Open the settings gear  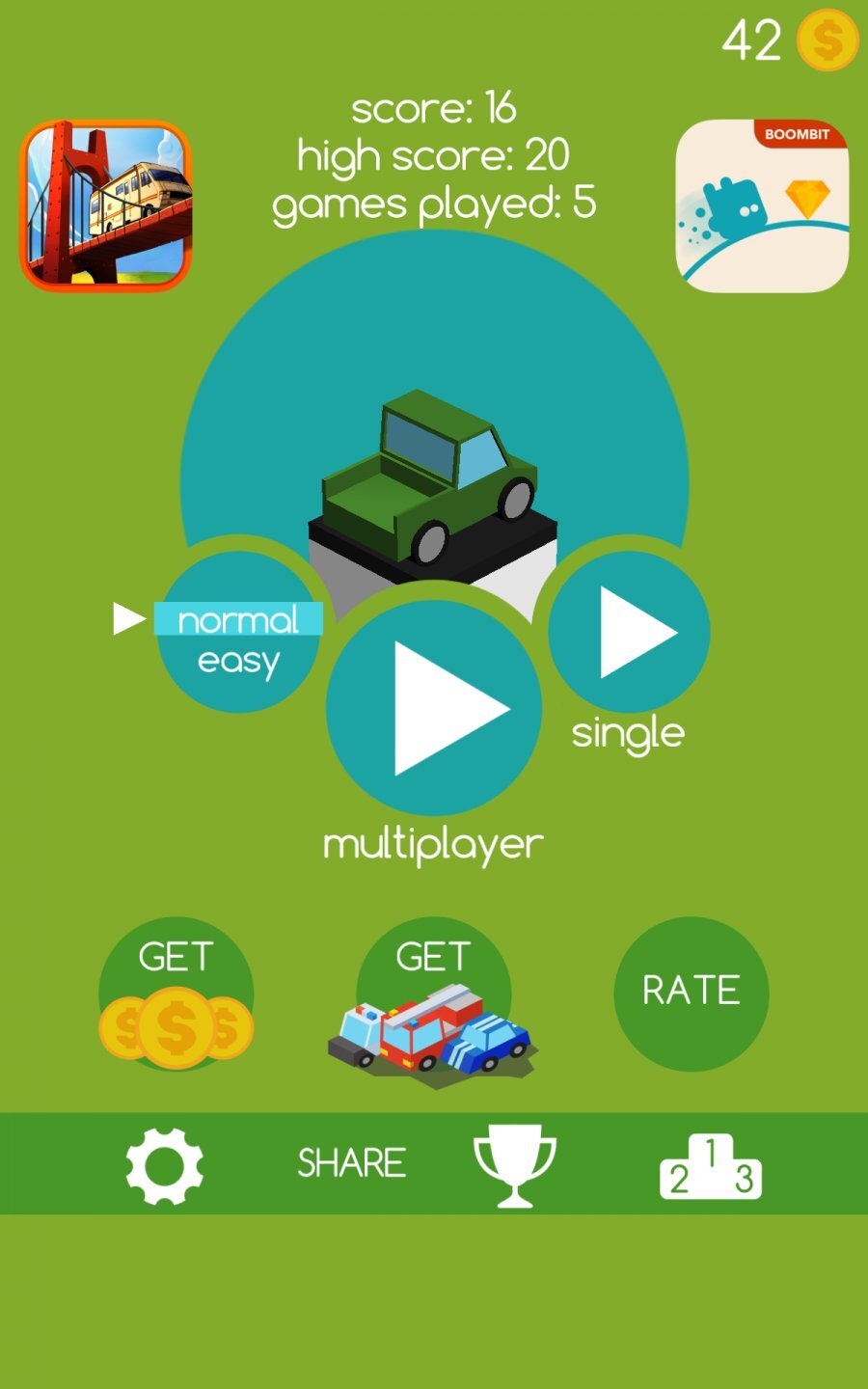(x=165, y=1164)
